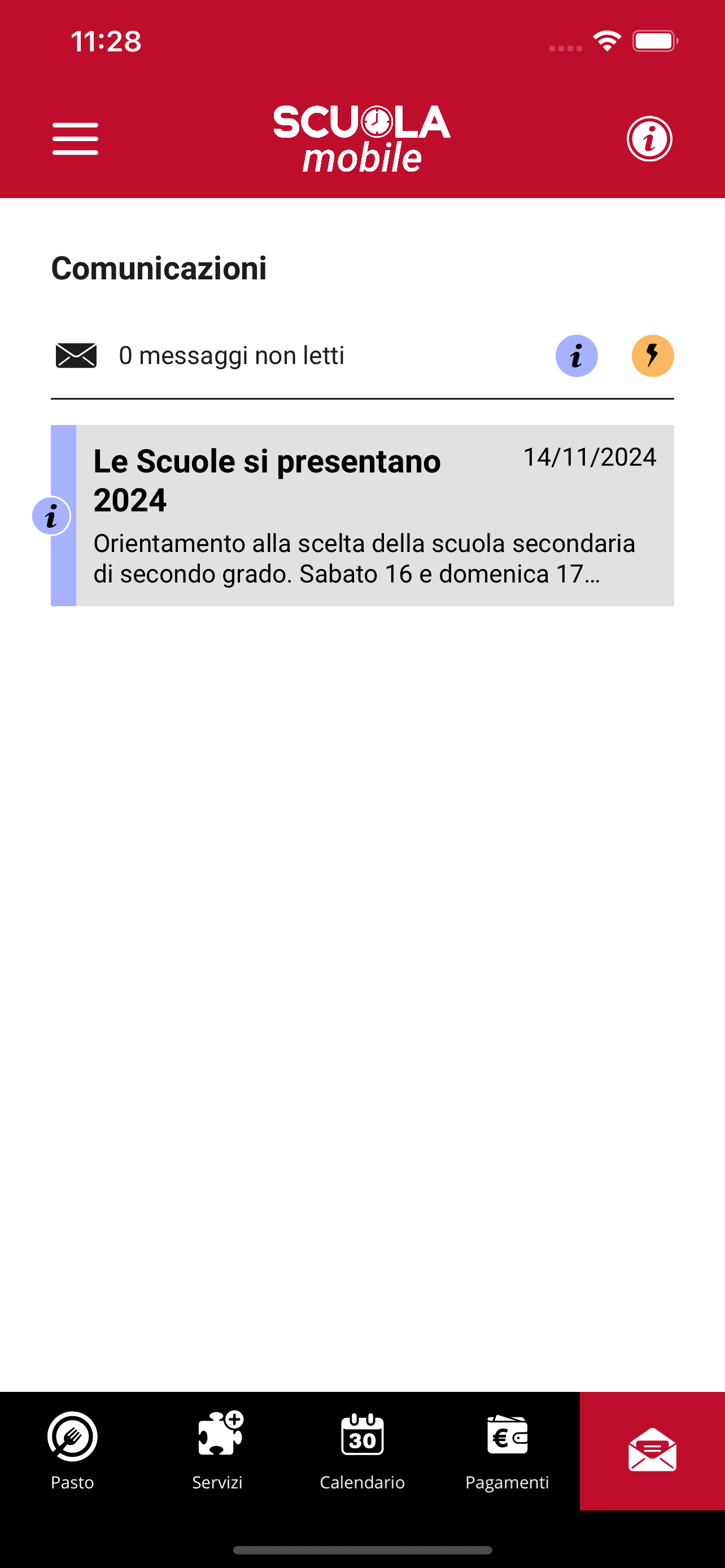
Task: Filter messages by the purple info icon
Action: point(576,356)
